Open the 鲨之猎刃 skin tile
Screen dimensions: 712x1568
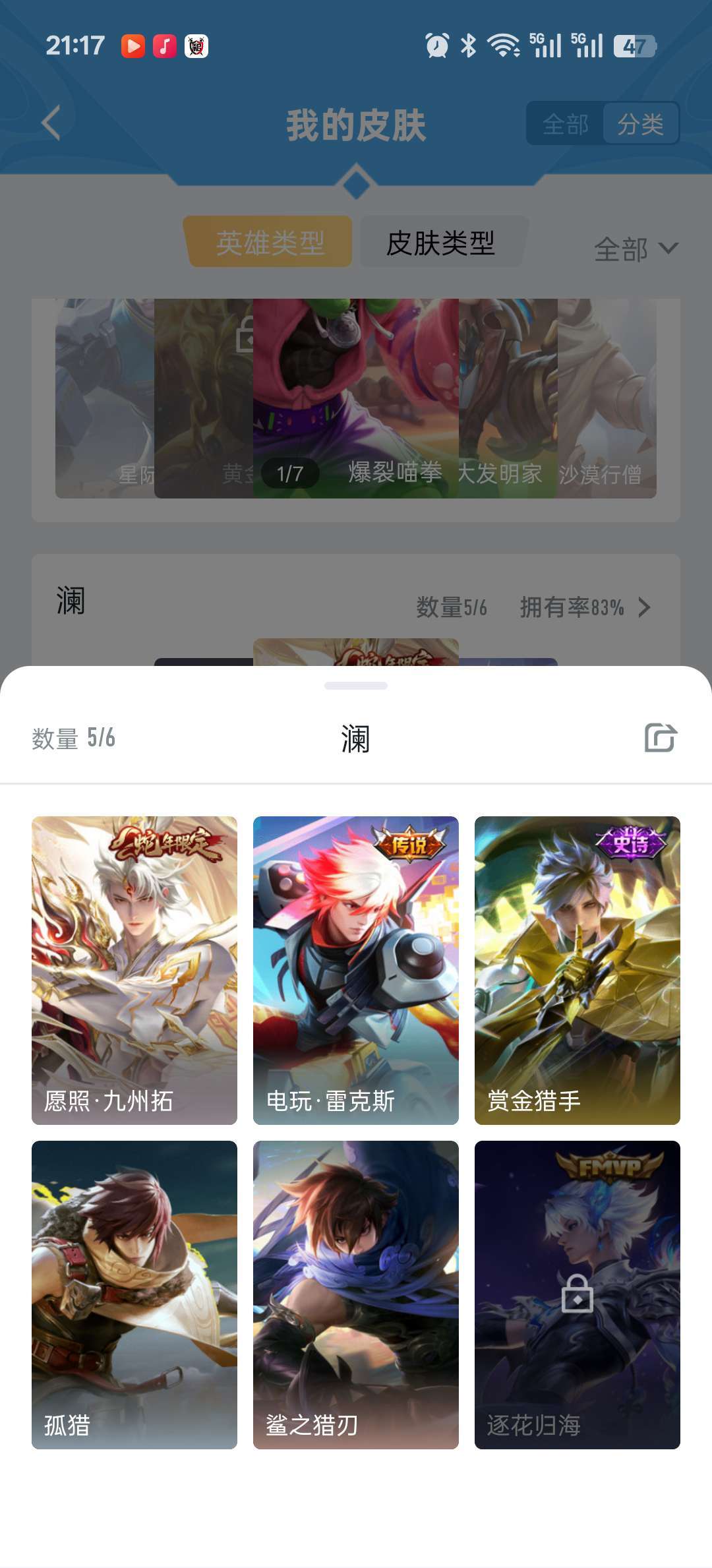pos(356,1295)
